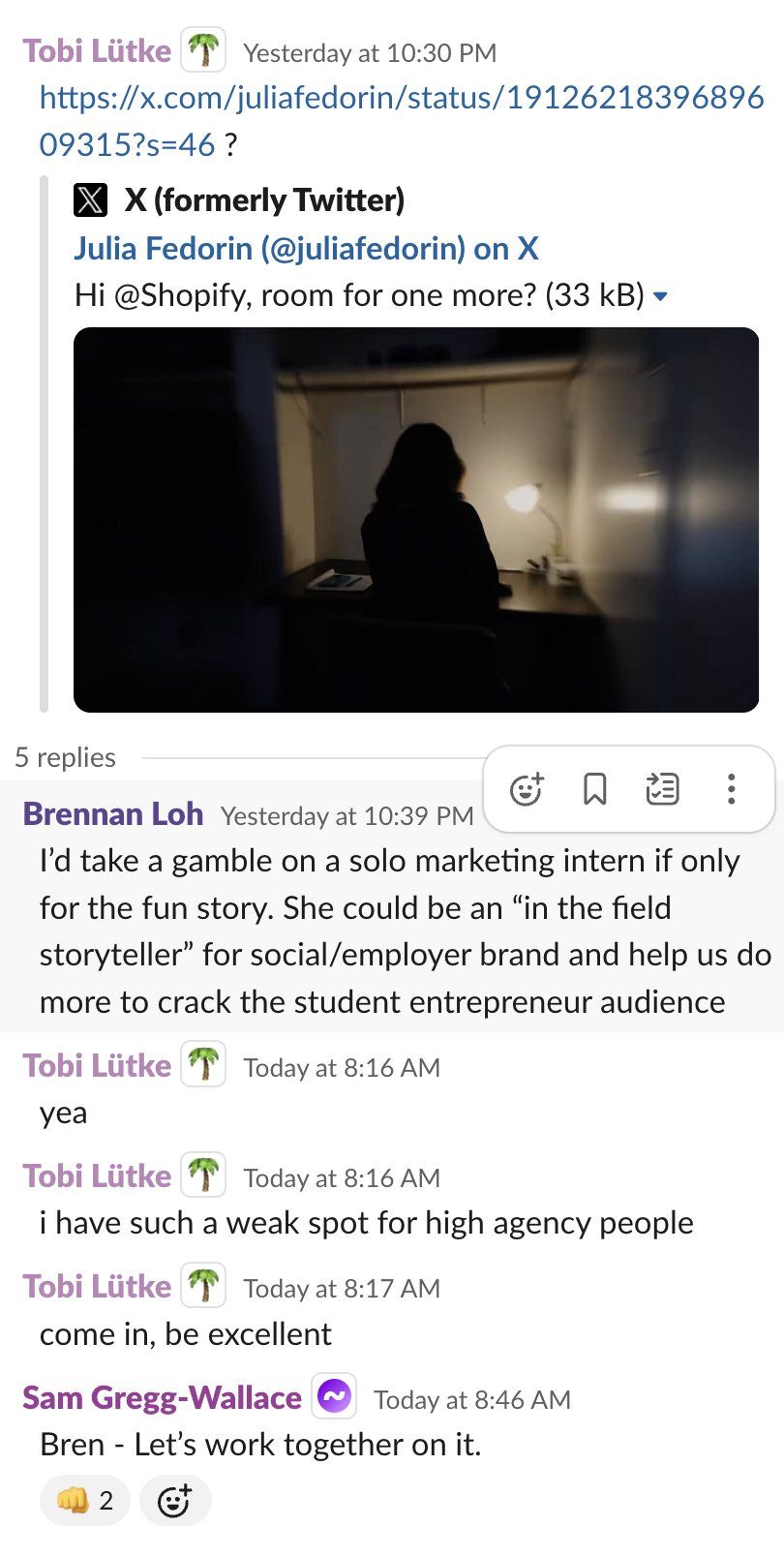Open the Julia Fedorin on X preview title
Image resolution: width=784 pixels, height=1557 pixels.
[x=306, y=249]
